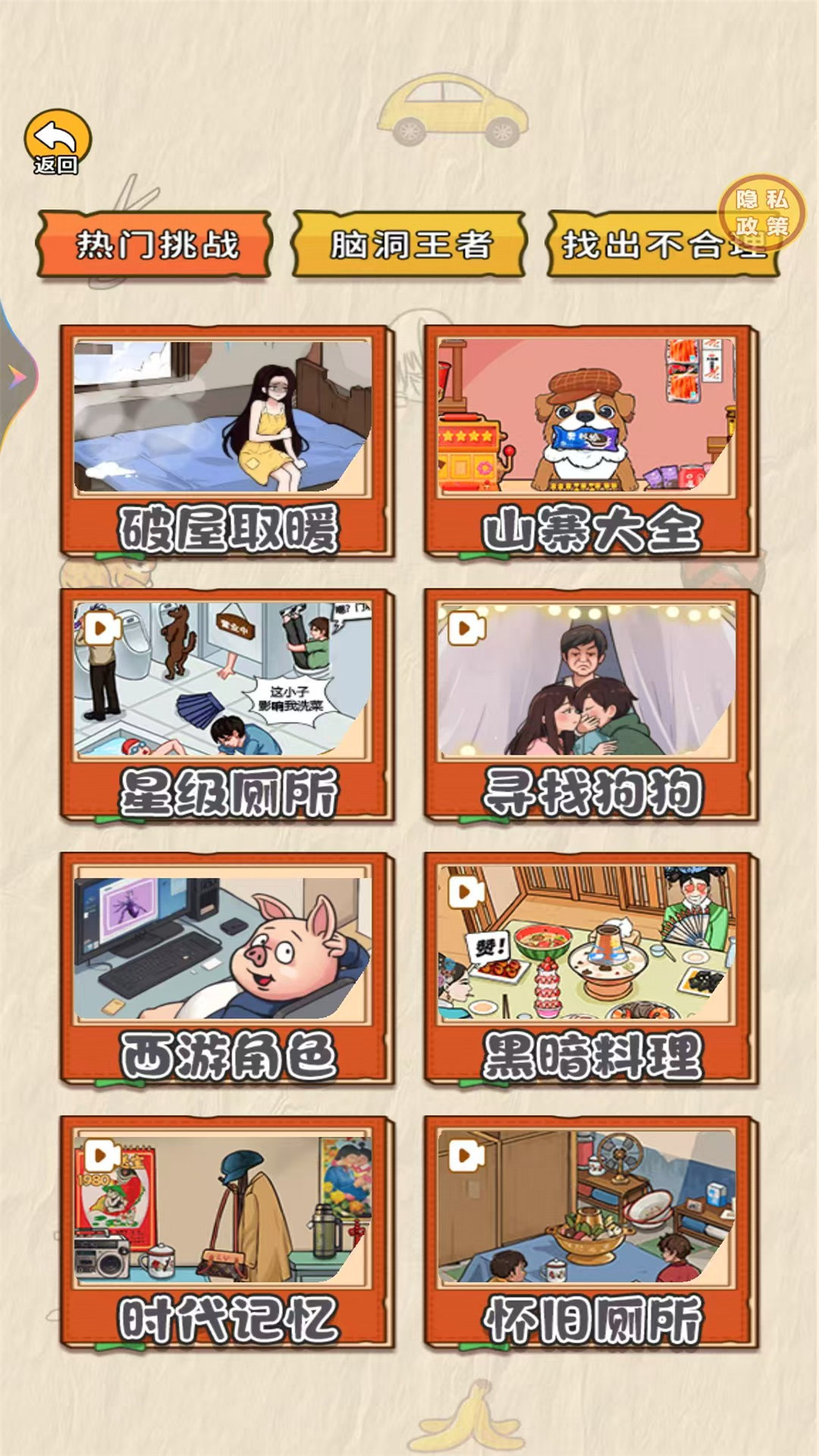Launch the 怀旧厕所 level

pyautogui.click(x=591, y=1232)
